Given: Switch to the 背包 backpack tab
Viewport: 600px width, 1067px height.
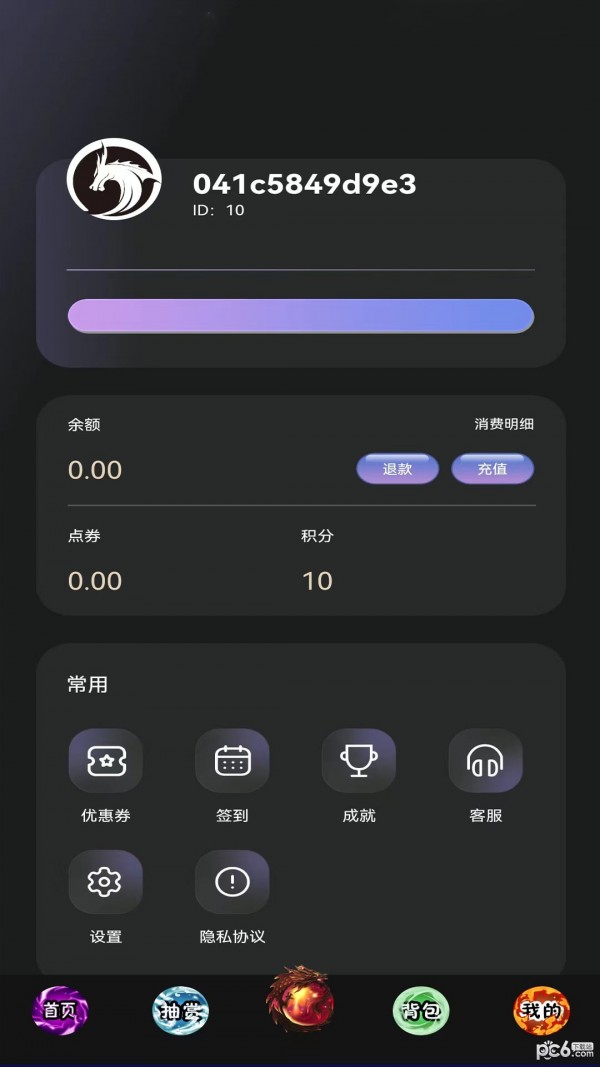Looking at the screenshot, I should [421, 1011].
